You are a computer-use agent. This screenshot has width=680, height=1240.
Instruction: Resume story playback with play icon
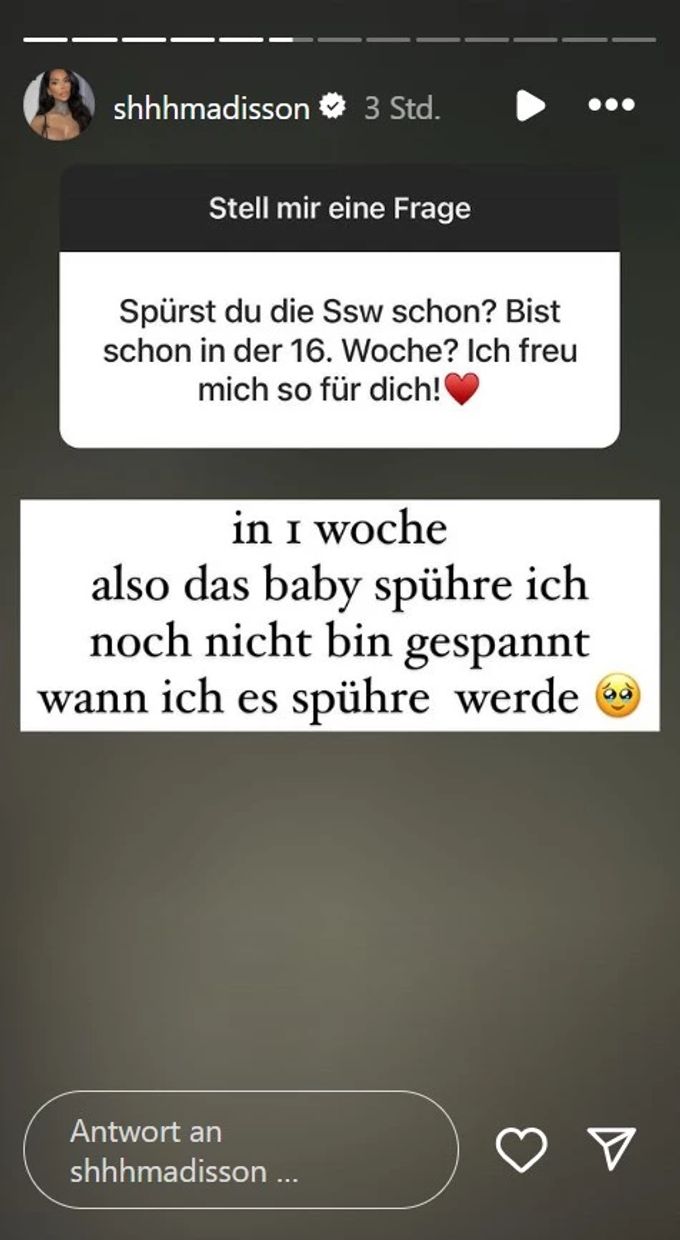530,105
